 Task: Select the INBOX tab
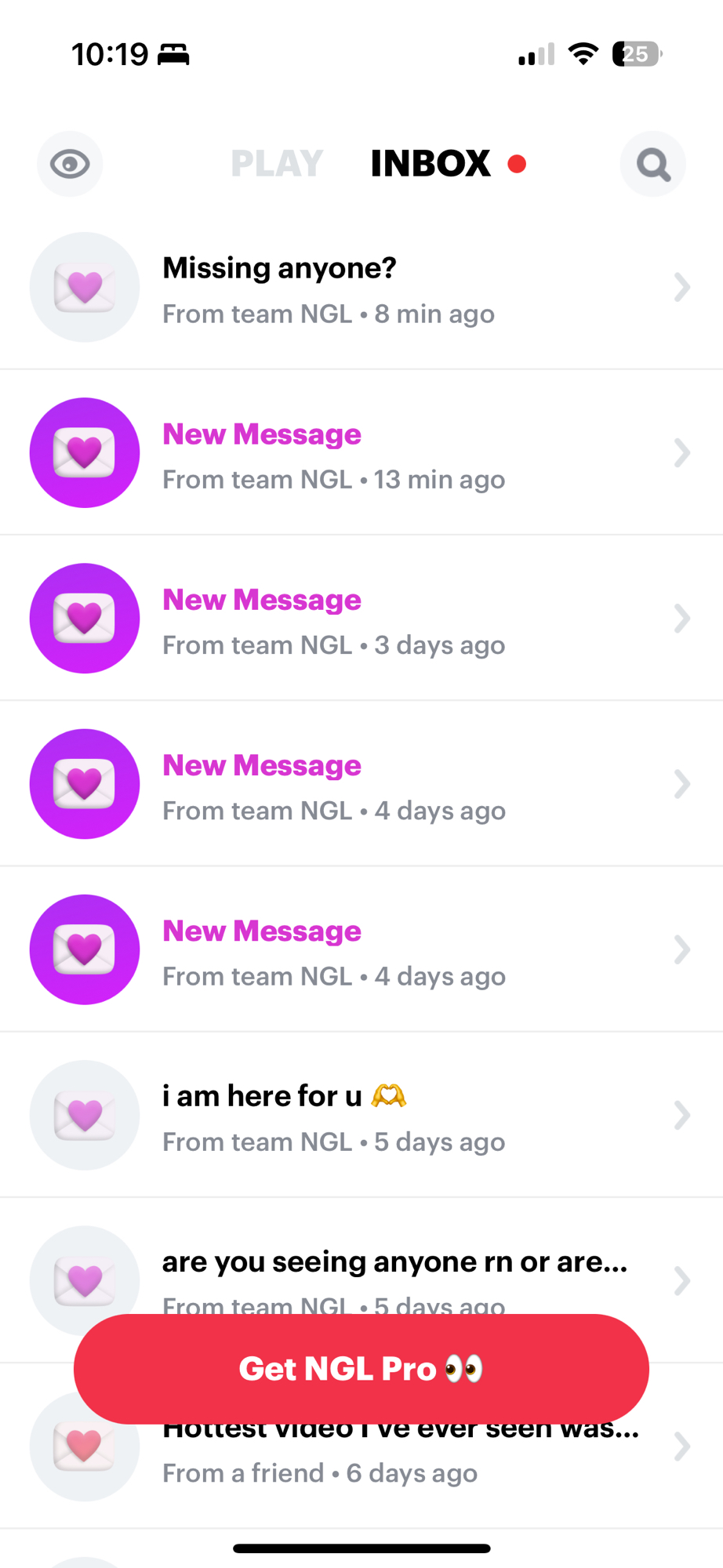(x=431, y=164)
